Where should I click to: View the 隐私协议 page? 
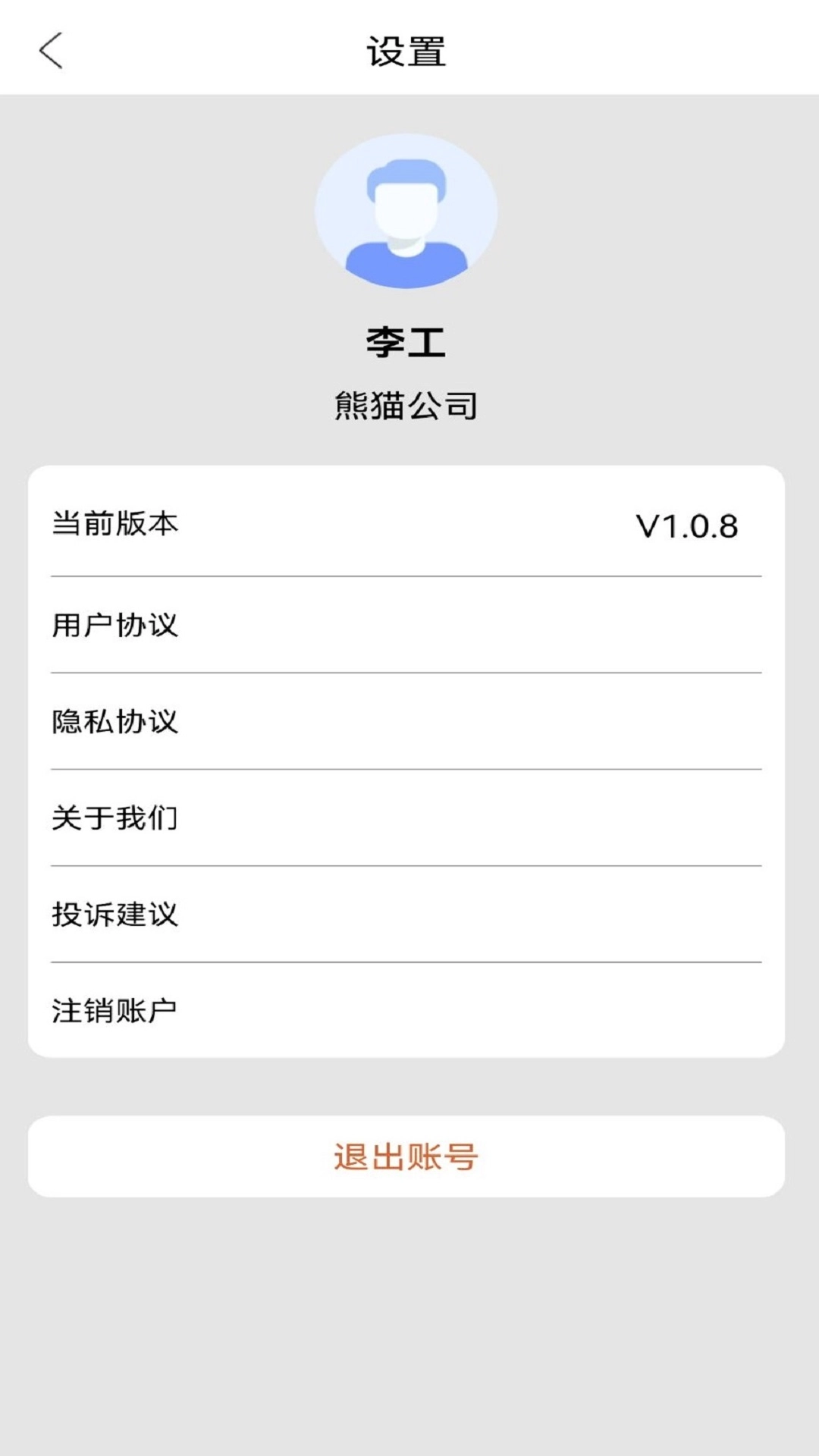(x=406, y=721)
